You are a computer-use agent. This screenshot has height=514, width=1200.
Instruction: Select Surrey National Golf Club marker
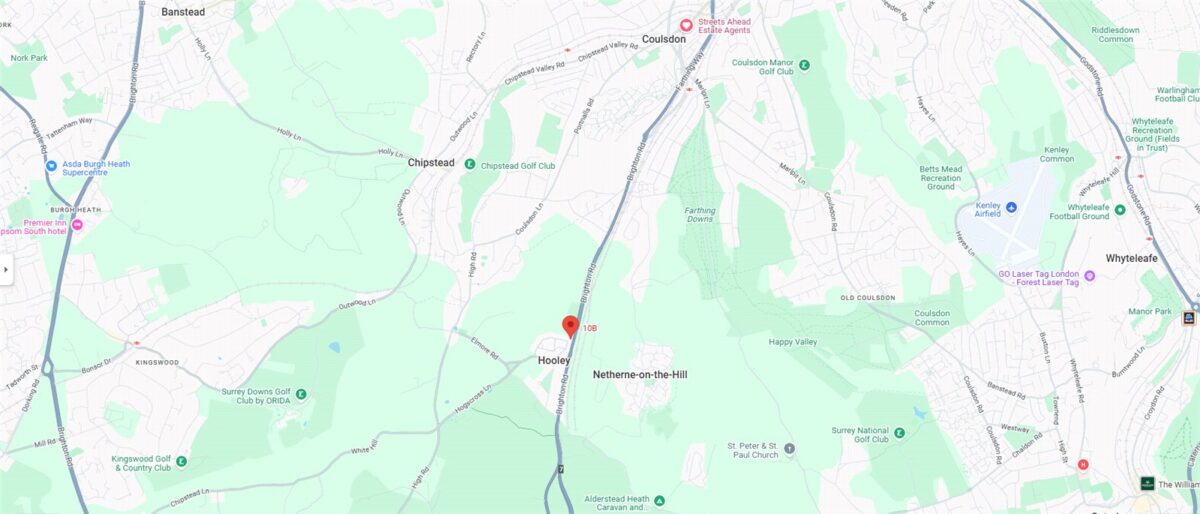(x=899, y=433)
